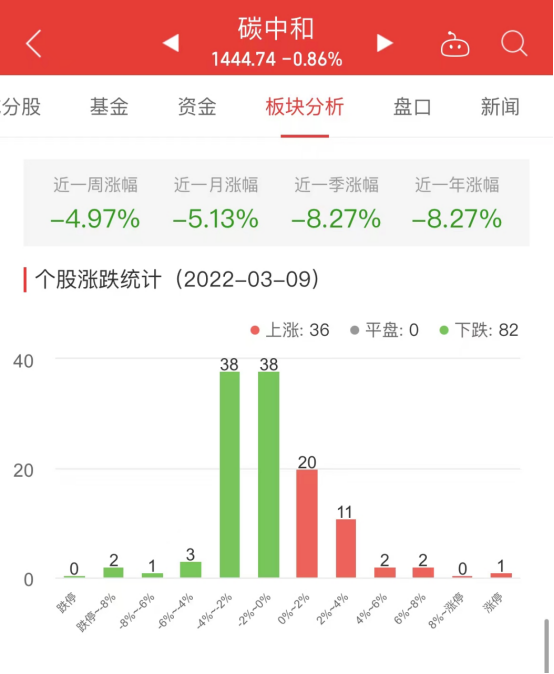Open the 成分股 tab
Screen dimensions: 554x674
[20, 107]
